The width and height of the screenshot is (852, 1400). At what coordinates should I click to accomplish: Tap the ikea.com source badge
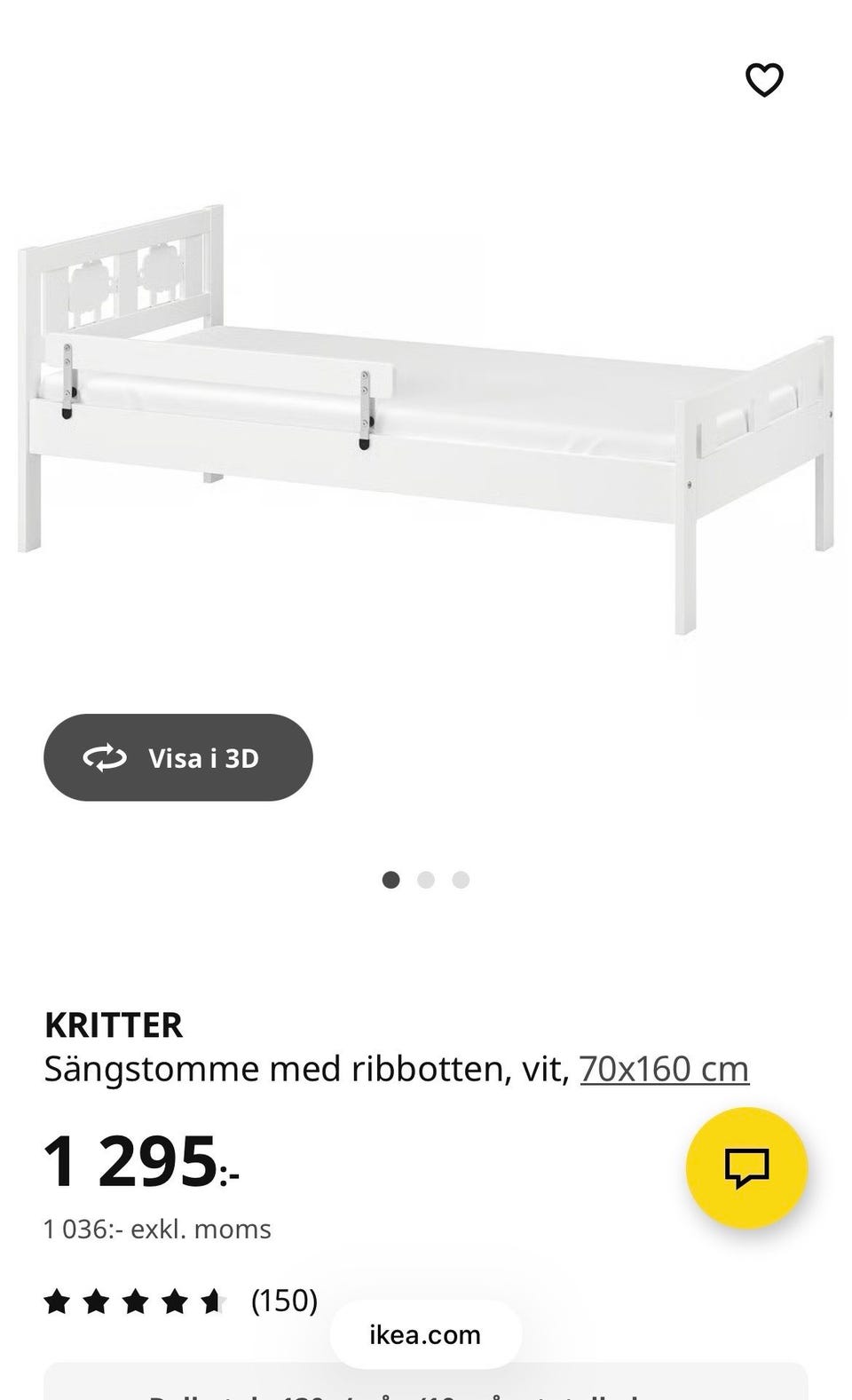pyautogui.click(x=425, y=1333)
